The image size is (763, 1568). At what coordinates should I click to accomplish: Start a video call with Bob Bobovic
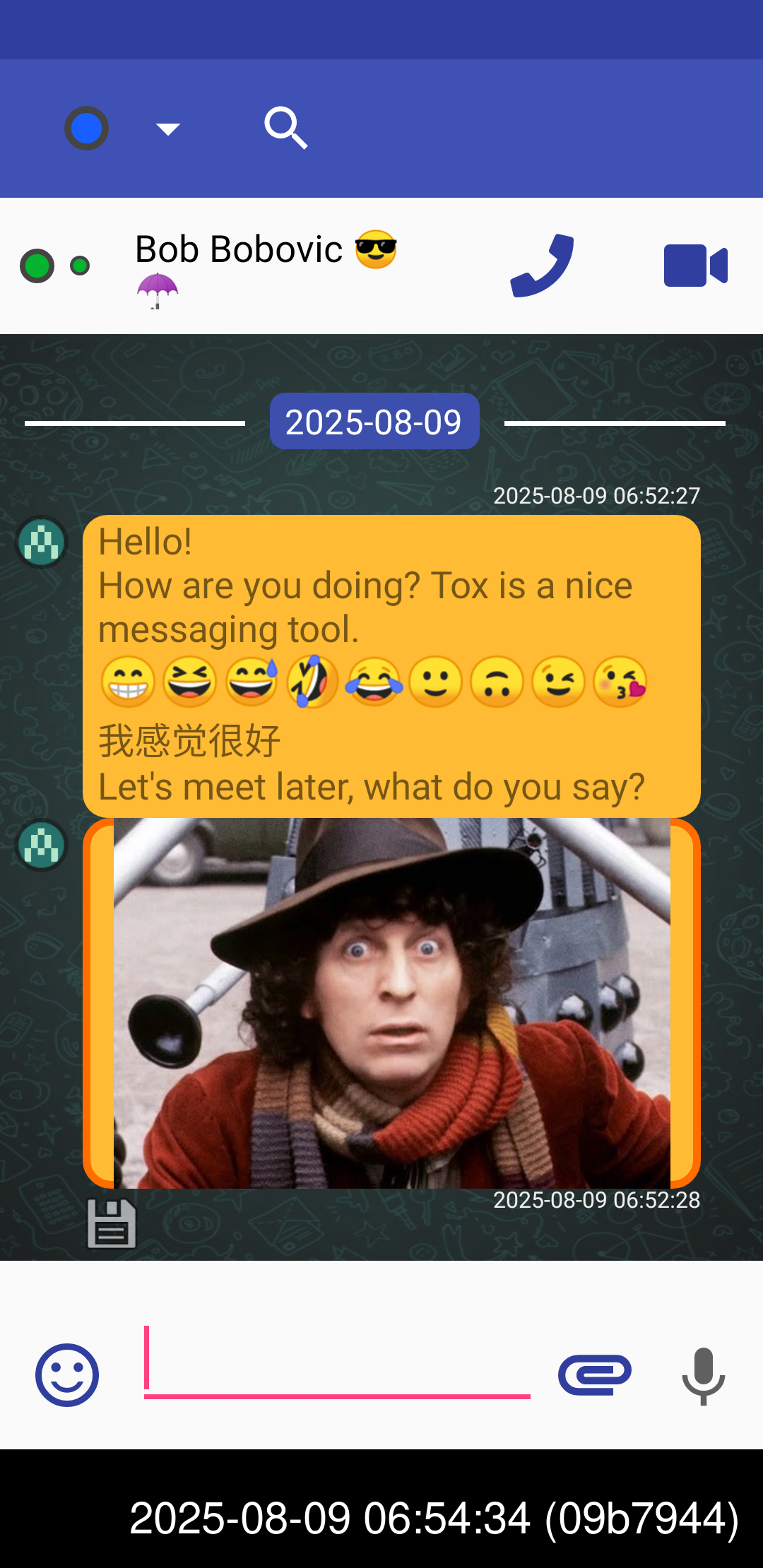[695, 266]
